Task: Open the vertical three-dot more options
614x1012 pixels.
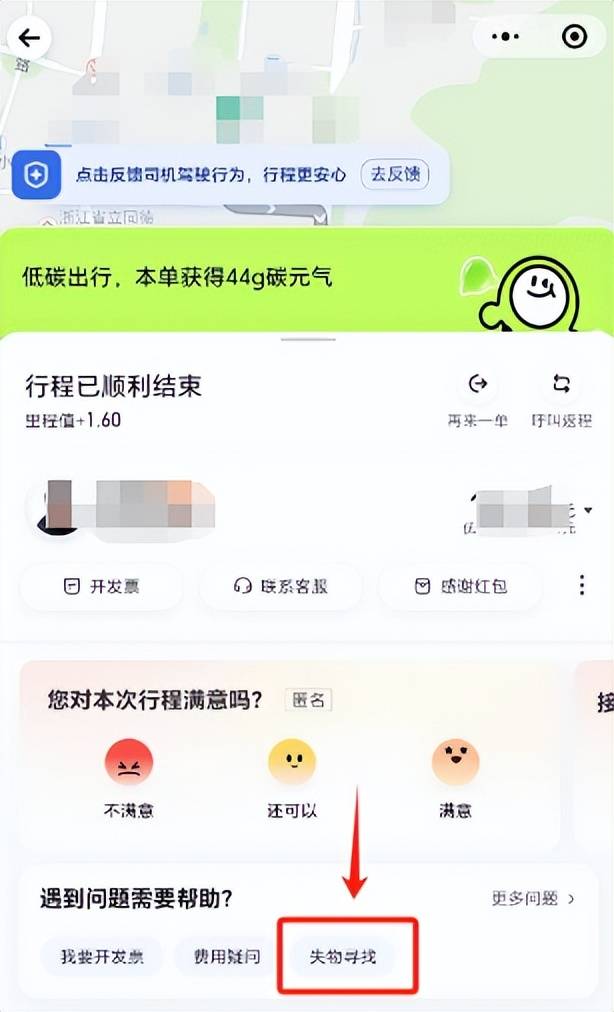Action: 582,586
